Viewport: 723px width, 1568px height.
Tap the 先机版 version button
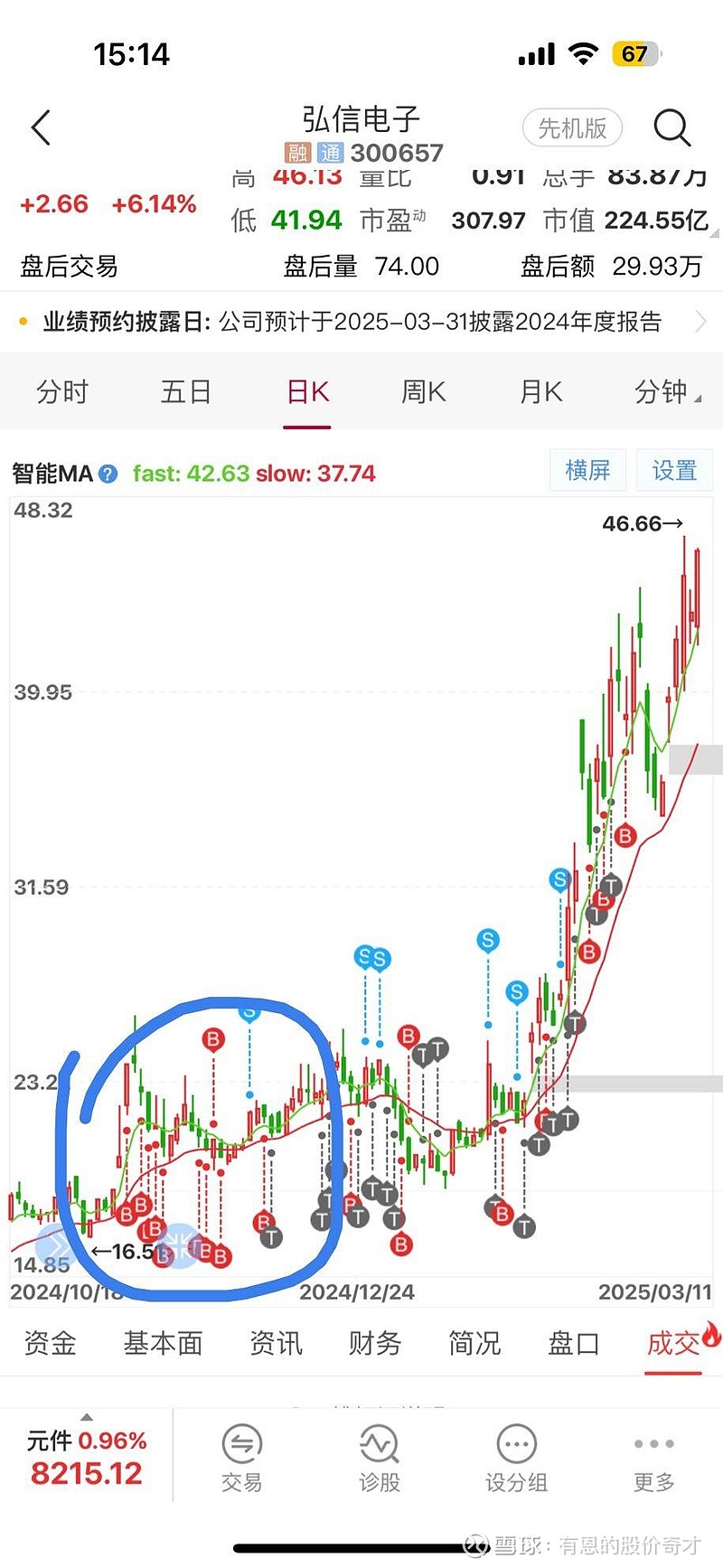coord(572,127)
